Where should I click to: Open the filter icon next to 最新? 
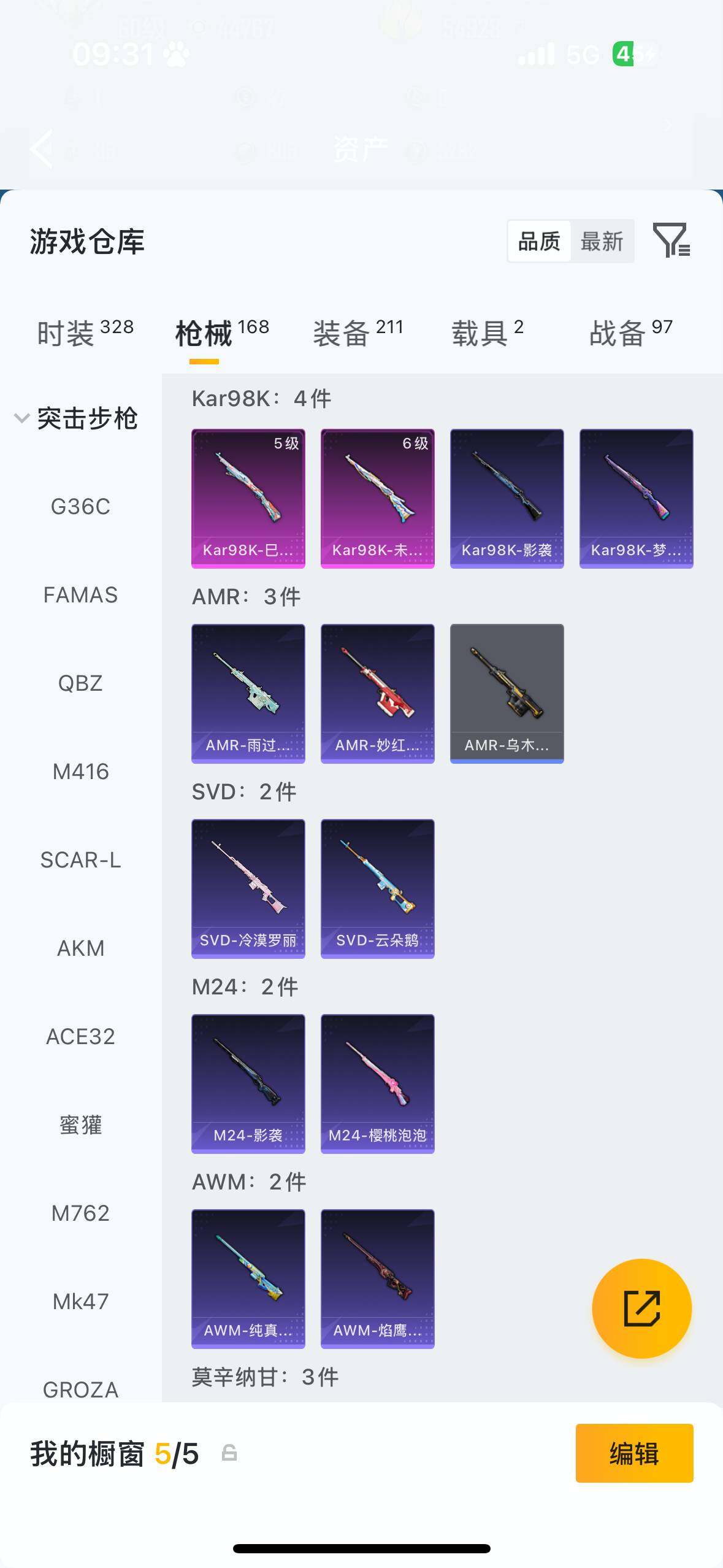[x=671, y=240]
